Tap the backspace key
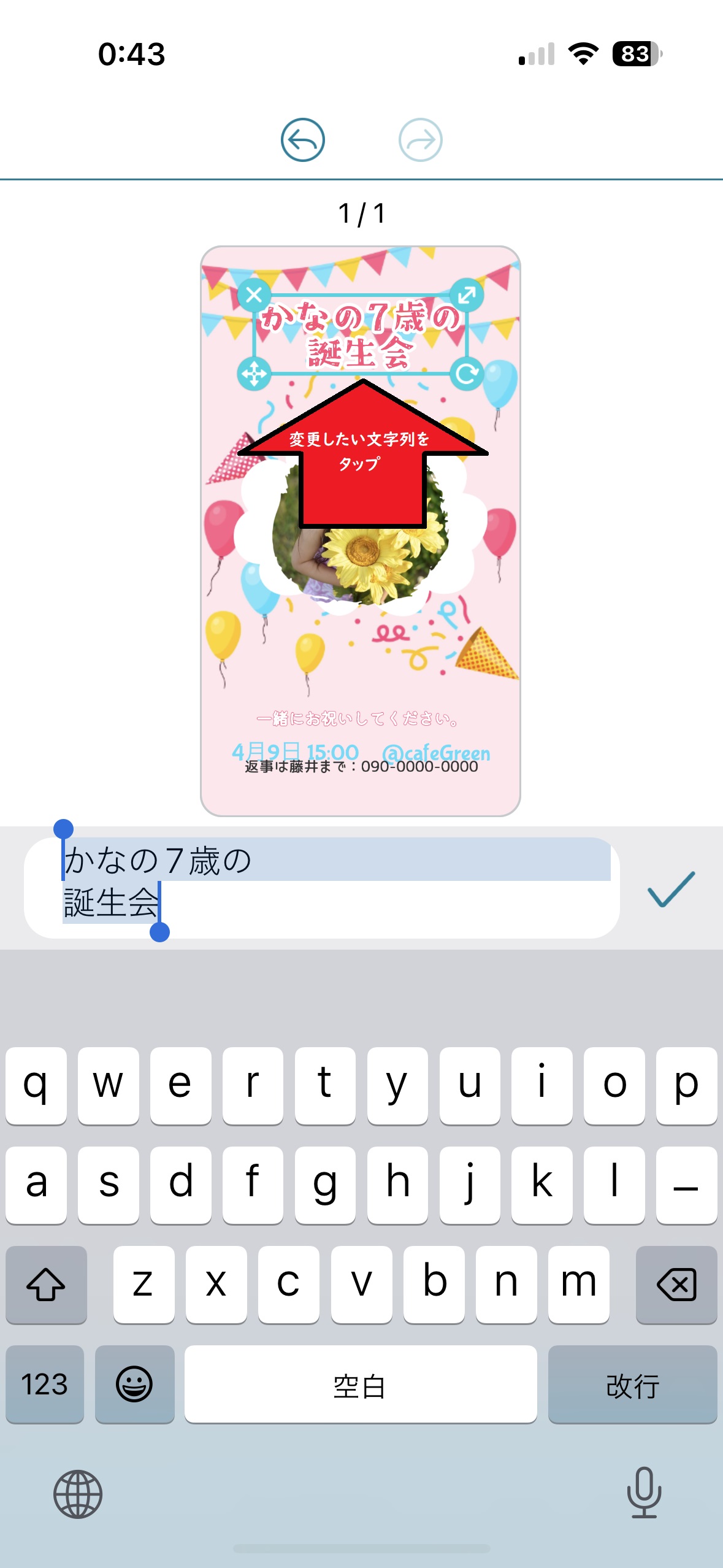Screen dimensions: 723x1568 point(676,1284)
